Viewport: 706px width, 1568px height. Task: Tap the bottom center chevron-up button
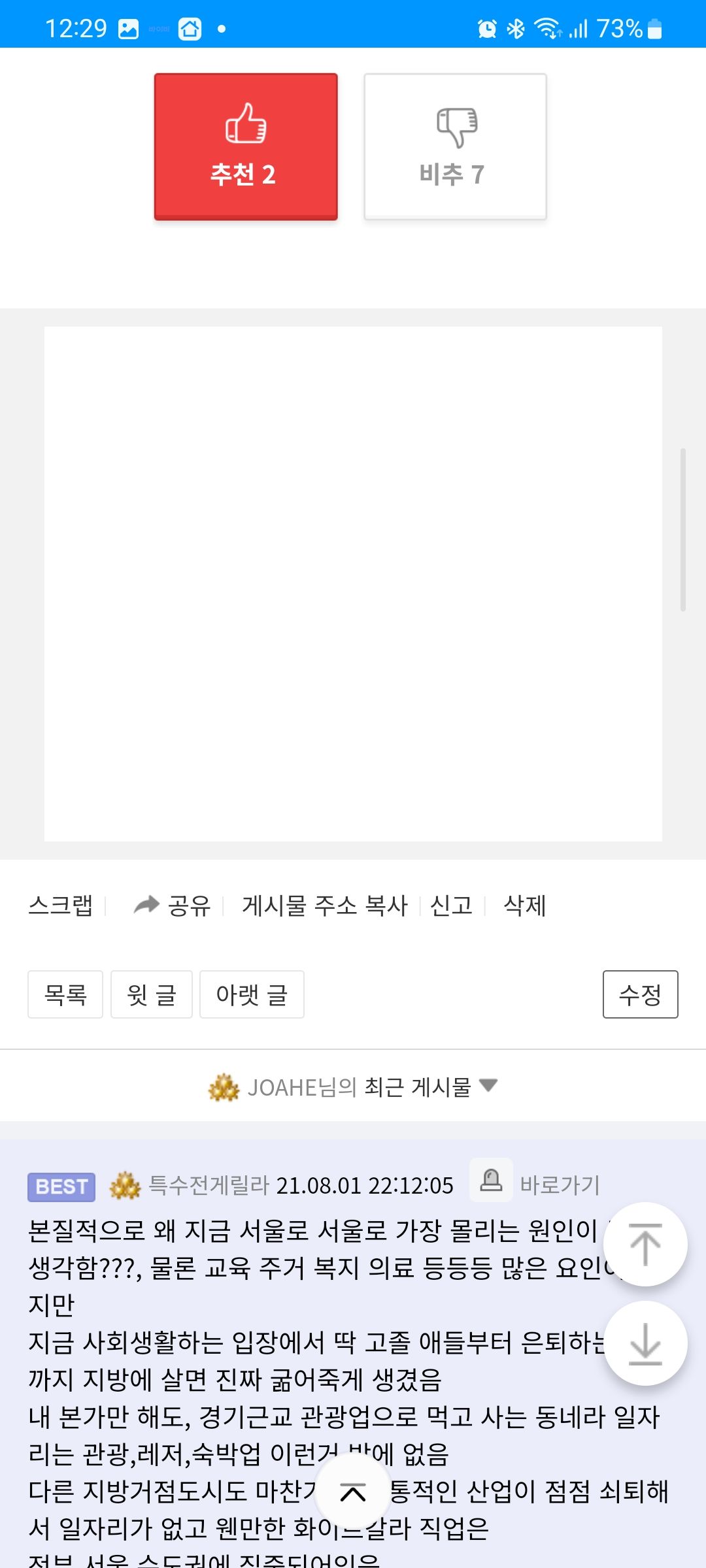(353, 1492)
